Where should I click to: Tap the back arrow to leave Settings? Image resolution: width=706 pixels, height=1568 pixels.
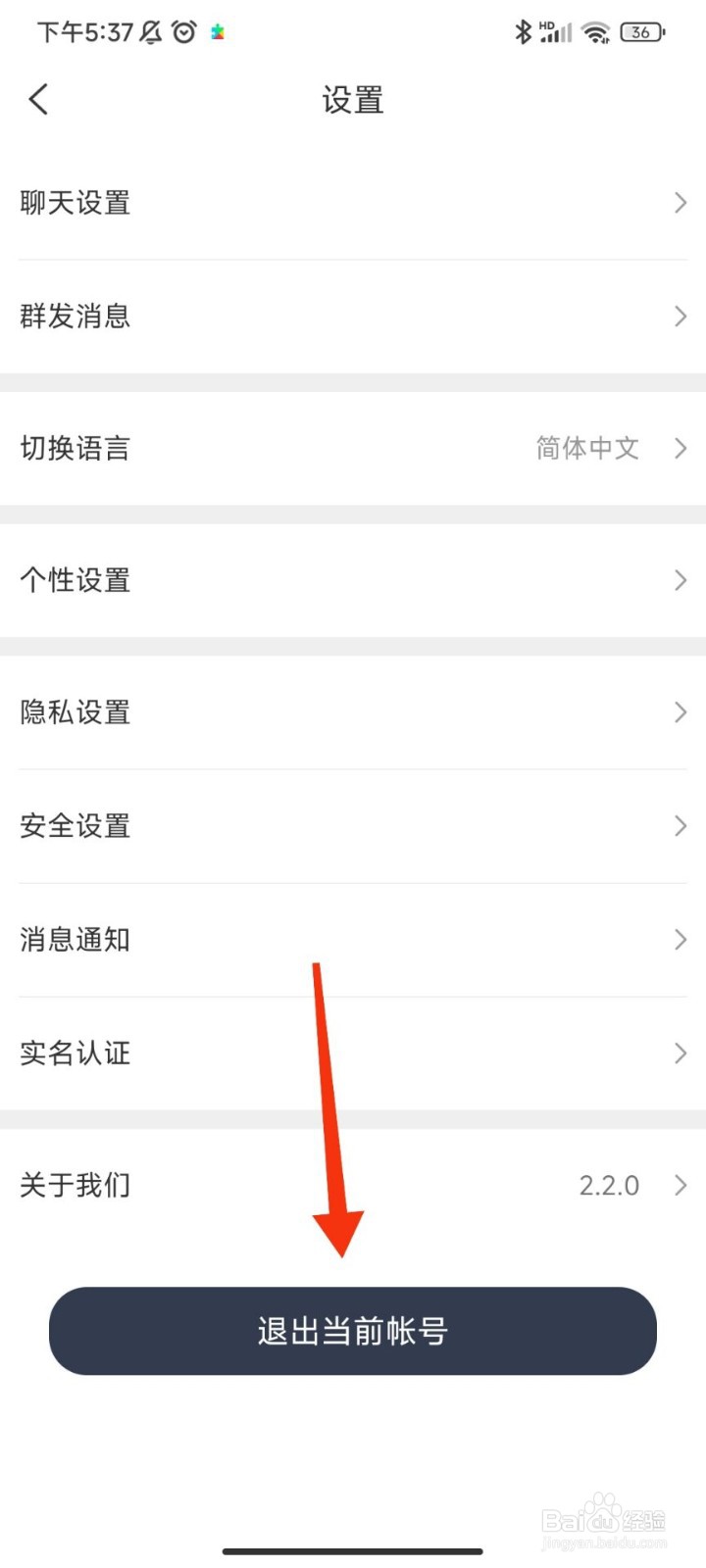click(x=37, y=99)
